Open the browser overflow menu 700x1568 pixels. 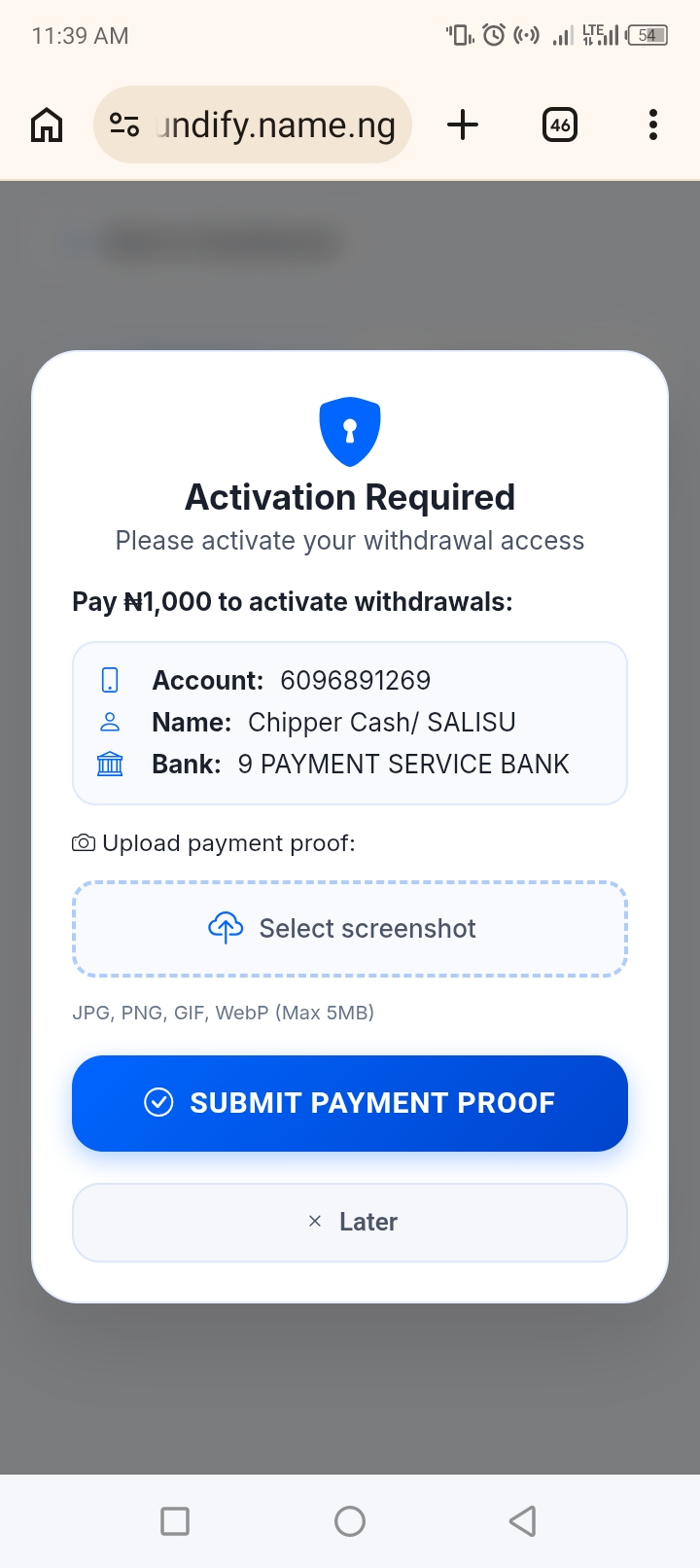pos(652,125)
